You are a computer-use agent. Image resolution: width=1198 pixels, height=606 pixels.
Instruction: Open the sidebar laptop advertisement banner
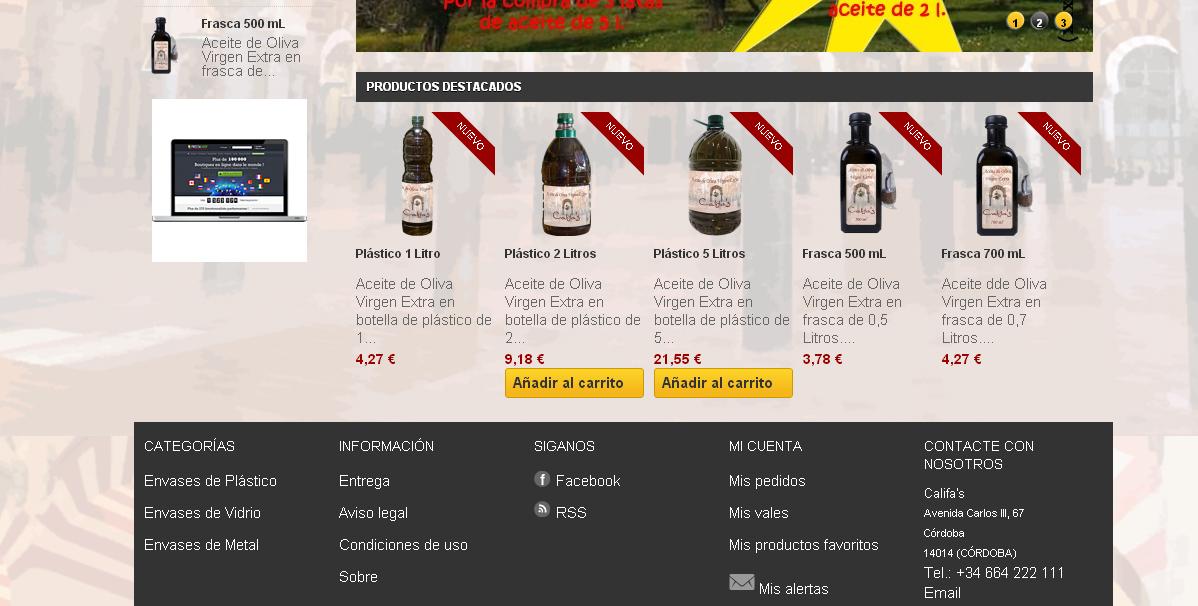pyautogui.click(x=229, y=180)
